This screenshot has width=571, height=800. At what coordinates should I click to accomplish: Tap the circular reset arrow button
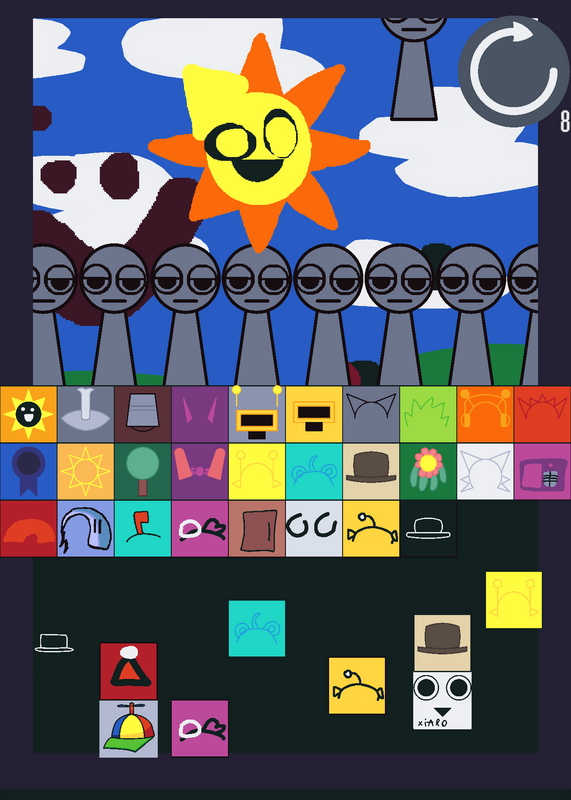pos(513,70)
